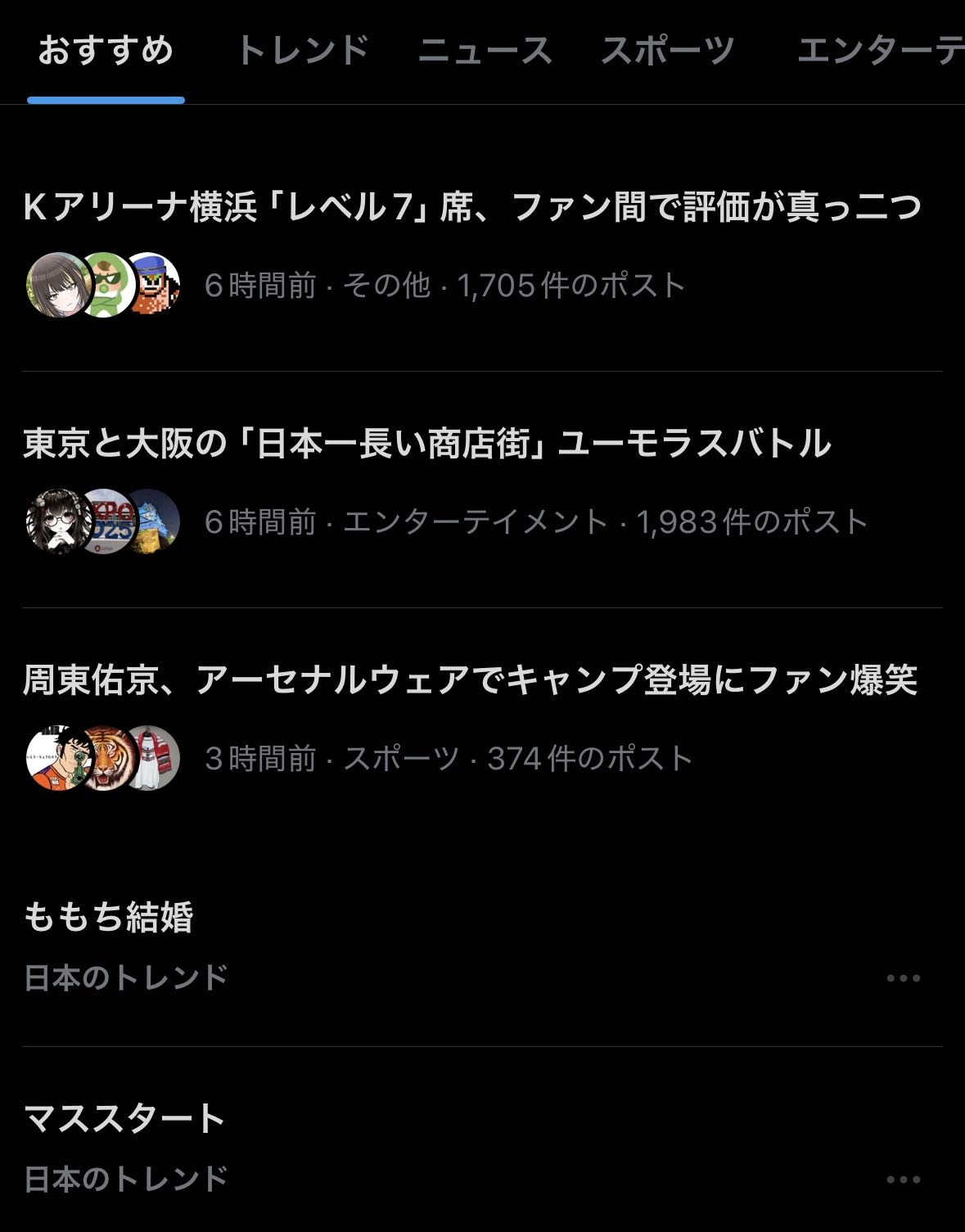965x1232 pixels.
Task: Open the スポーツ tab
Action: click(668, 51)
